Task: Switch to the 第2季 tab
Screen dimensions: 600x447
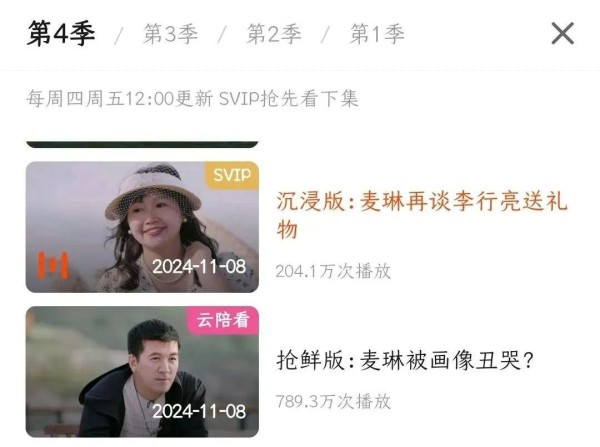Action: tap(274, 34)
